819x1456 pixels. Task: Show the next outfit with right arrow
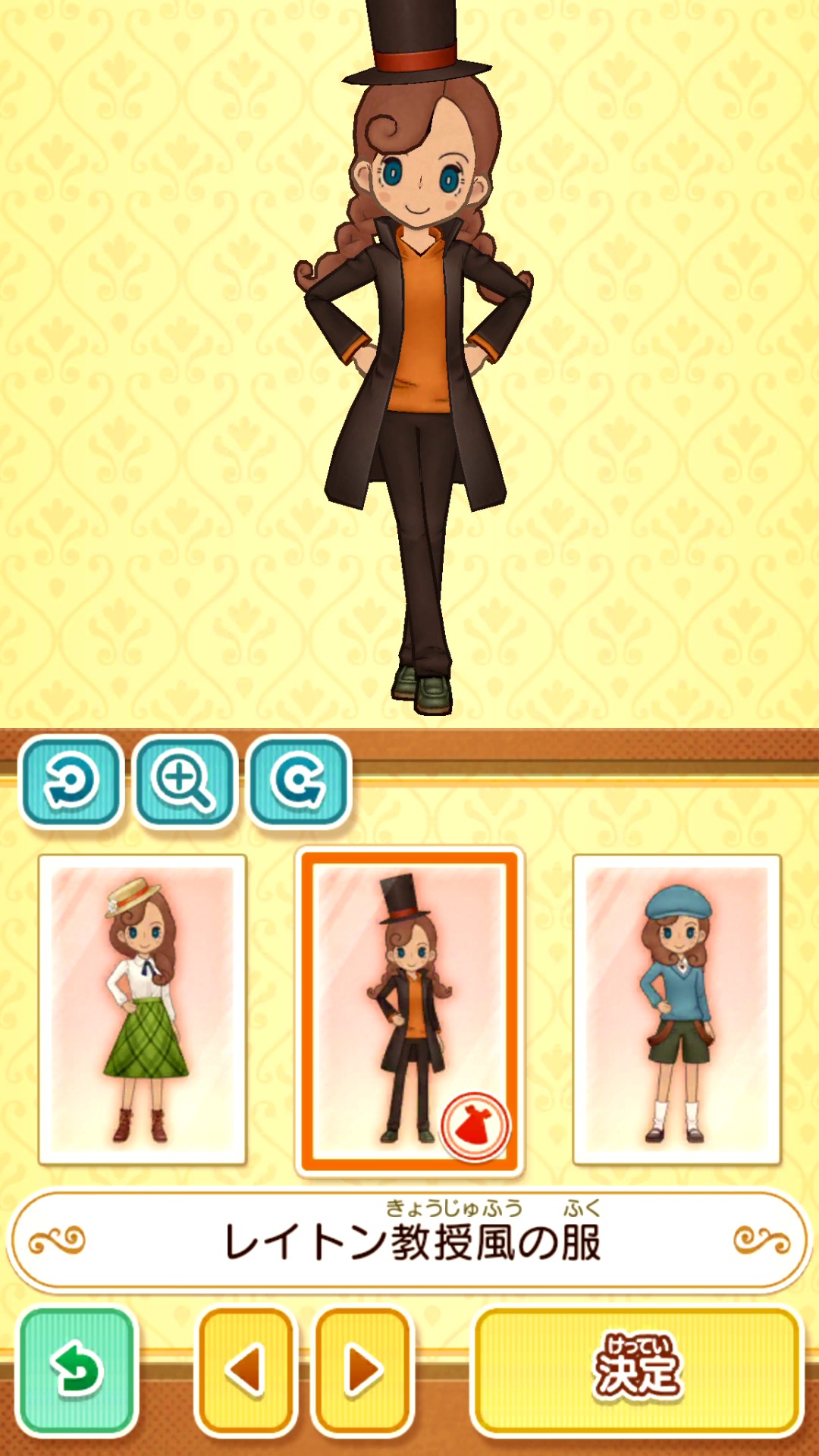(x=362, y=1371)
